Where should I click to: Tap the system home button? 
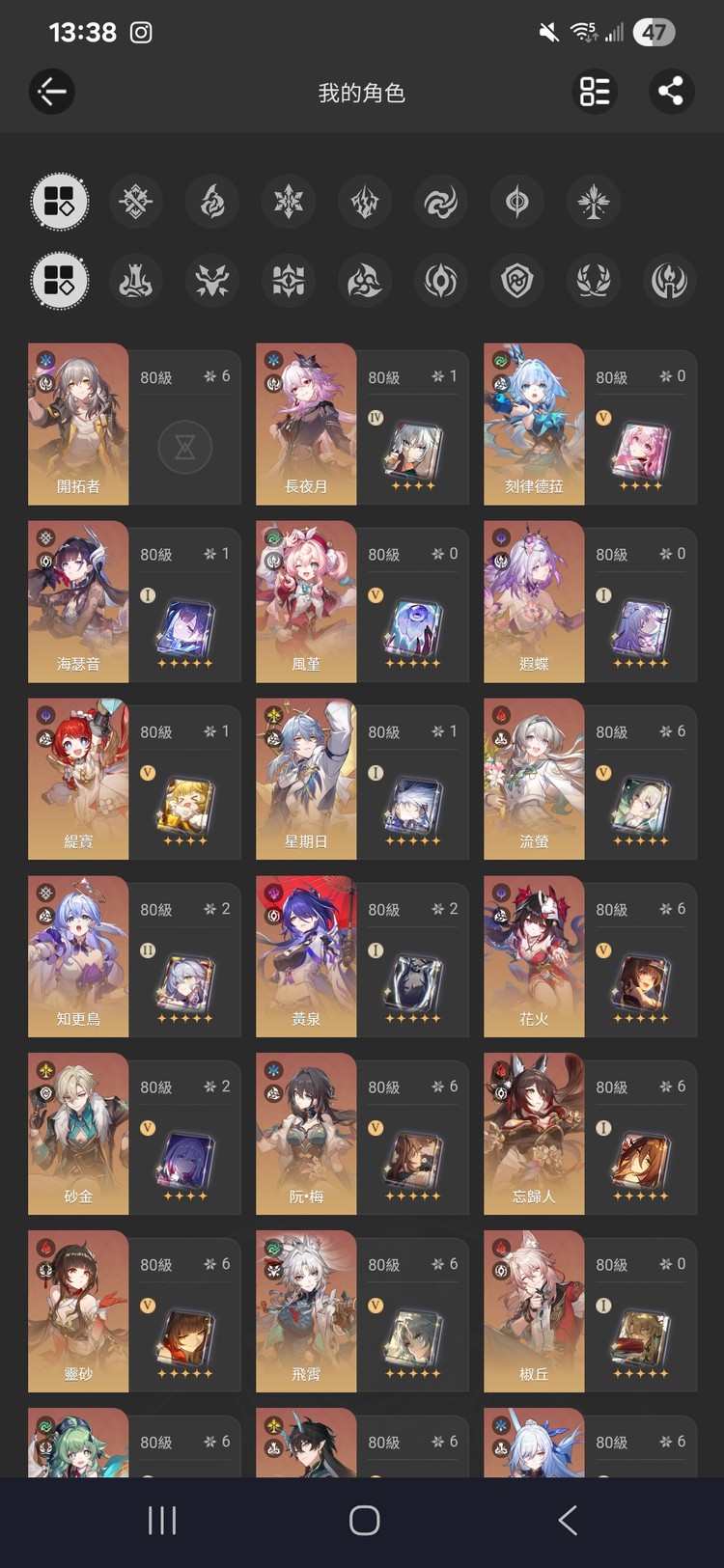pyautogui.click(x=364, y=1521)
